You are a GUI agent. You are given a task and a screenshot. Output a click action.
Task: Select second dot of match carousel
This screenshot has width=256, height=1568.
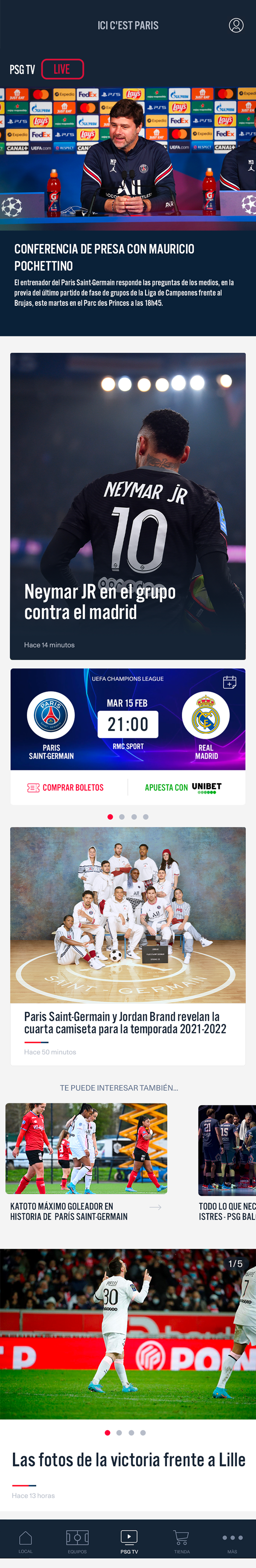click(122, 817)
